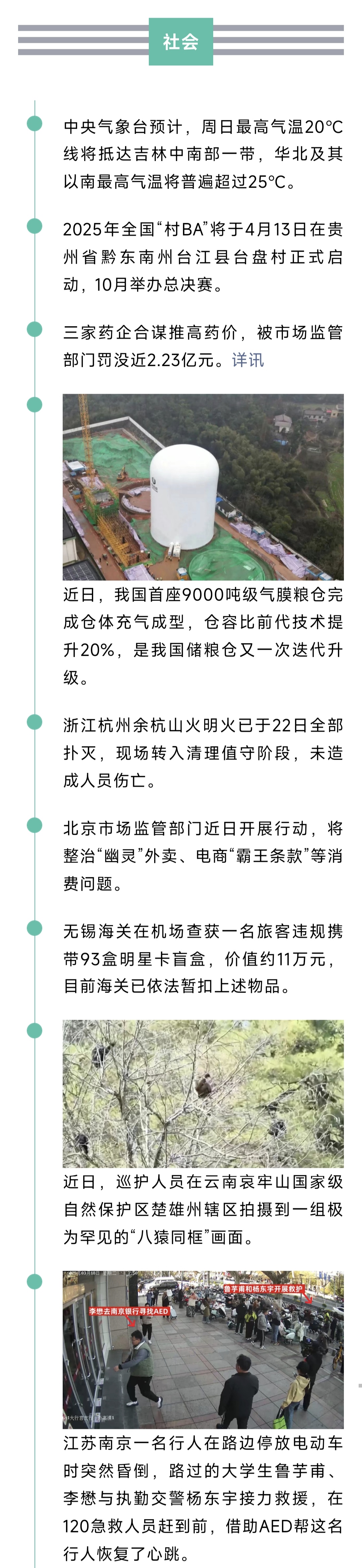Image resolution: width=362 pixels, height=1568 pixels.
Task: Open the 详讯 link about drug companies
Action: click(248, 360)
